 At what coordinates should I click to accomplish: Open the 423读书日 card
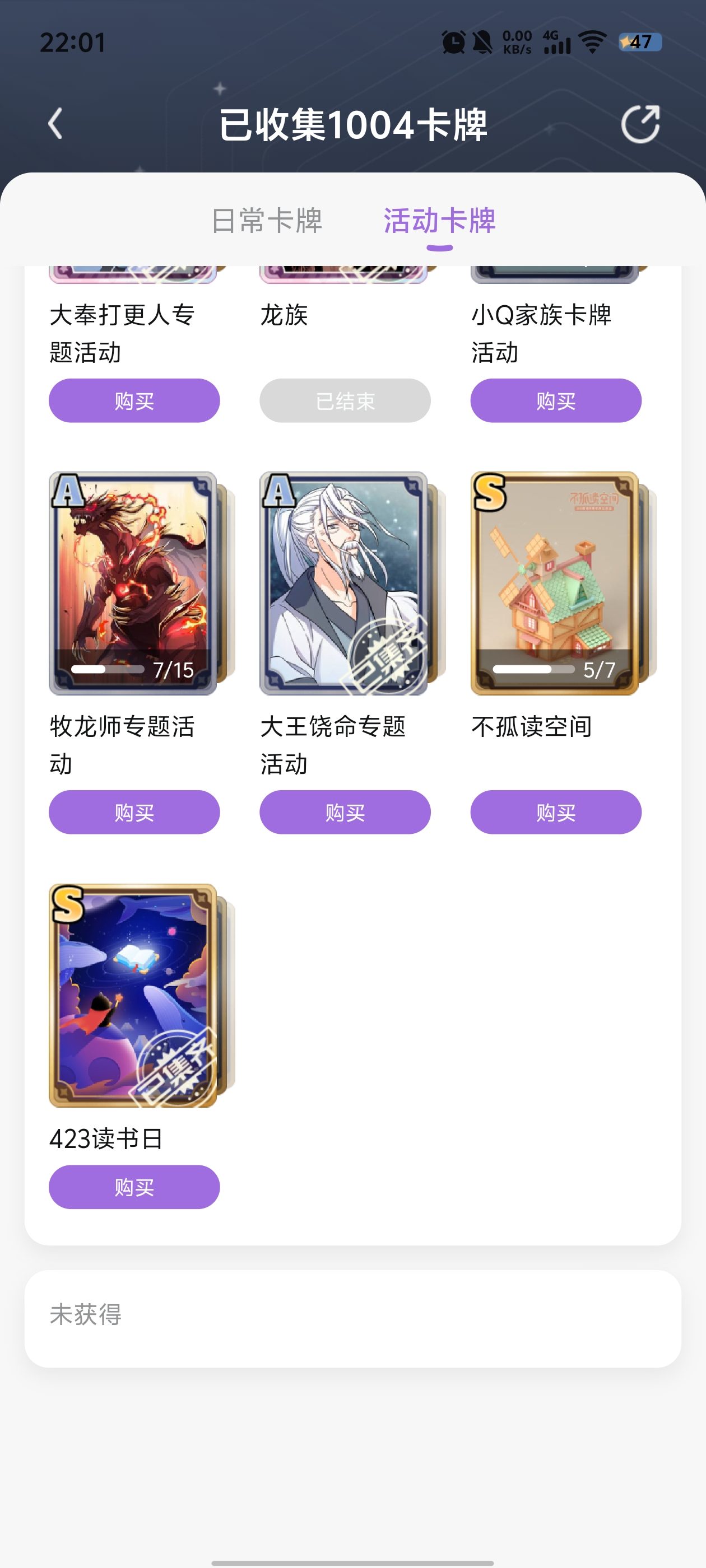(133, 995)
